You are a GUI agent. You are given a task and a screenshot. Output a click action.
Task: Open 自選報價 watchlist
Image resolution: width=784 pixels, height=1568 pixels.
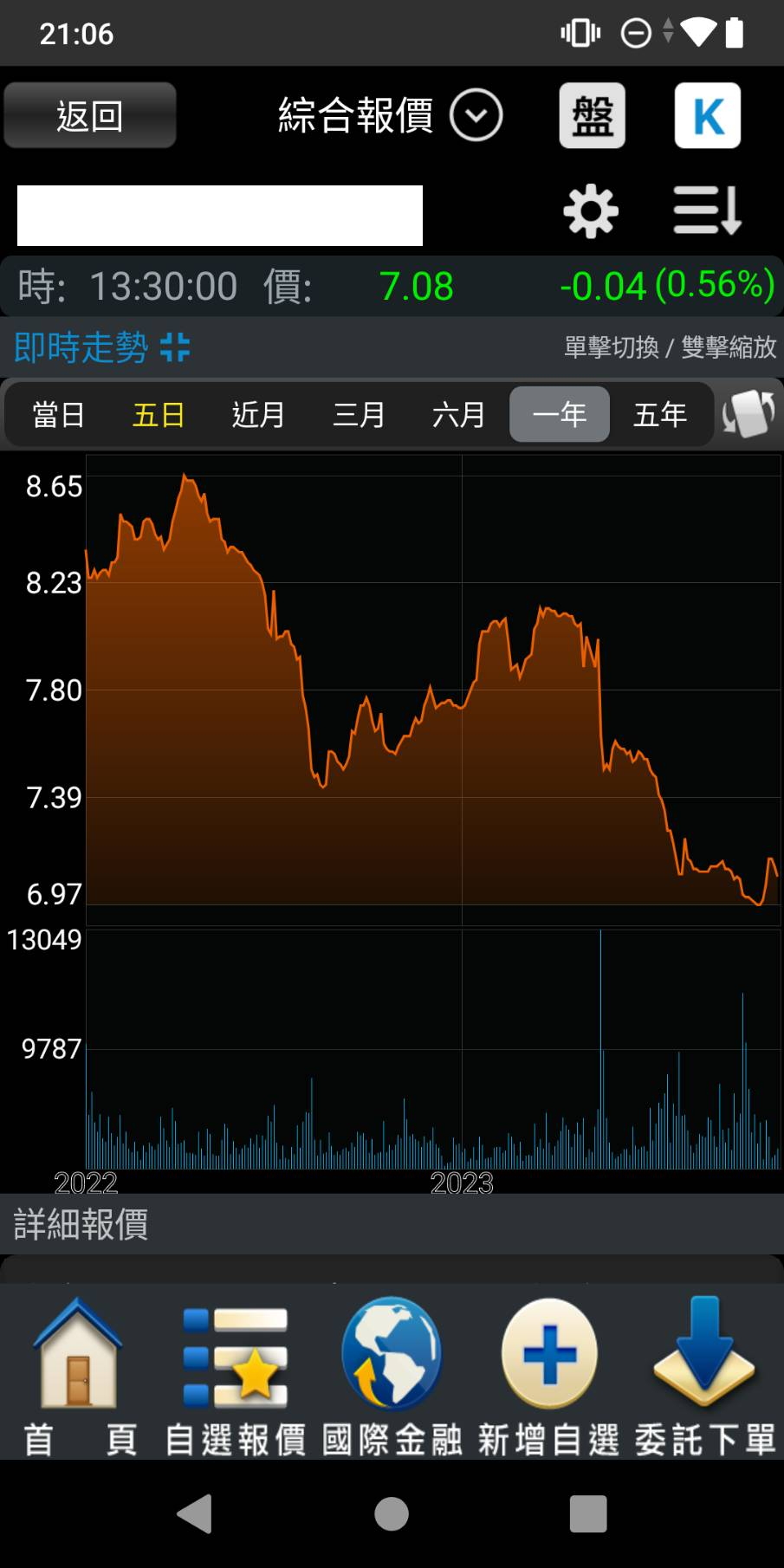click(x=235, y=1377)
